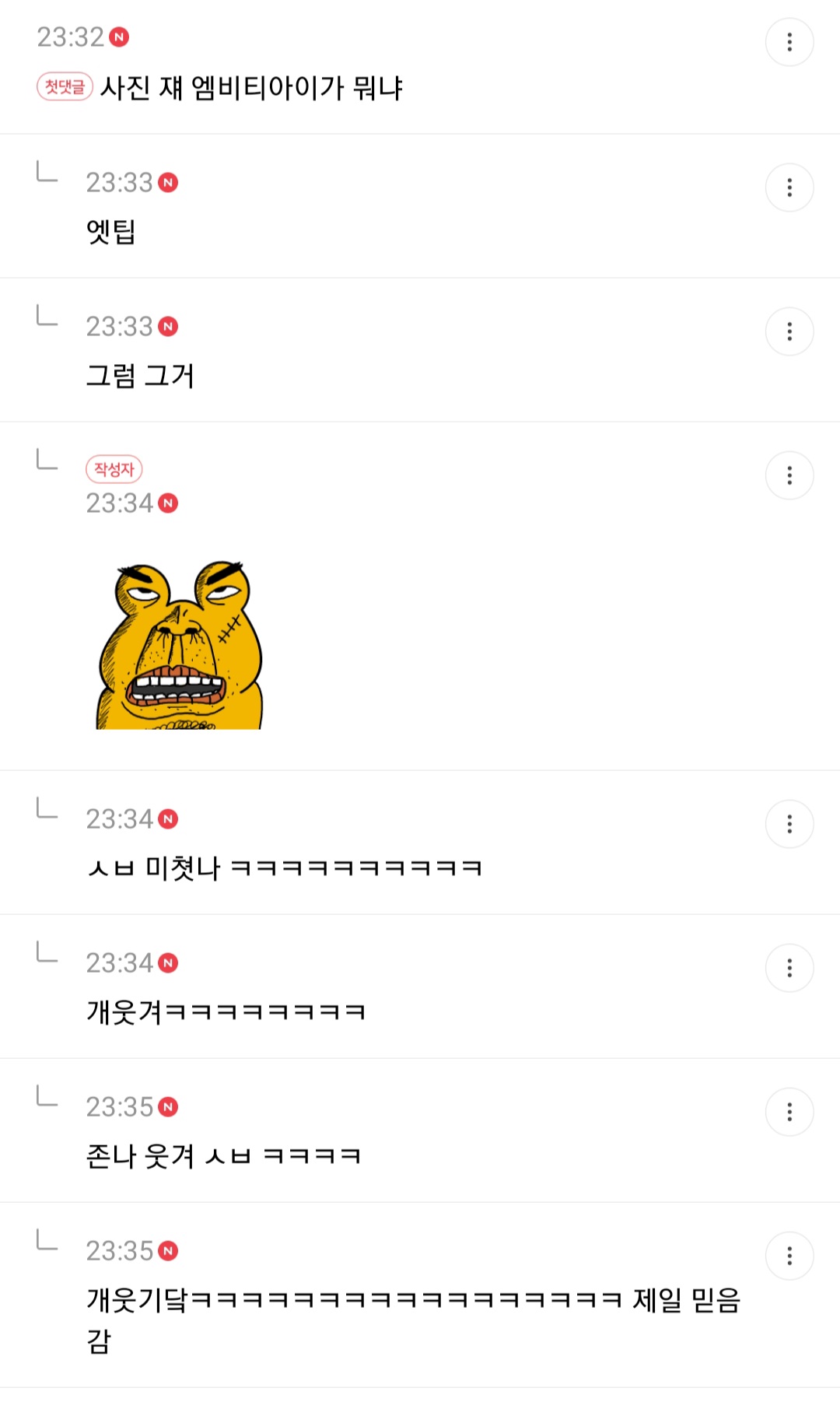This screenshot has width=840, height=1409.
Task: View the yellow character sticker image
Action: [180, 646]
